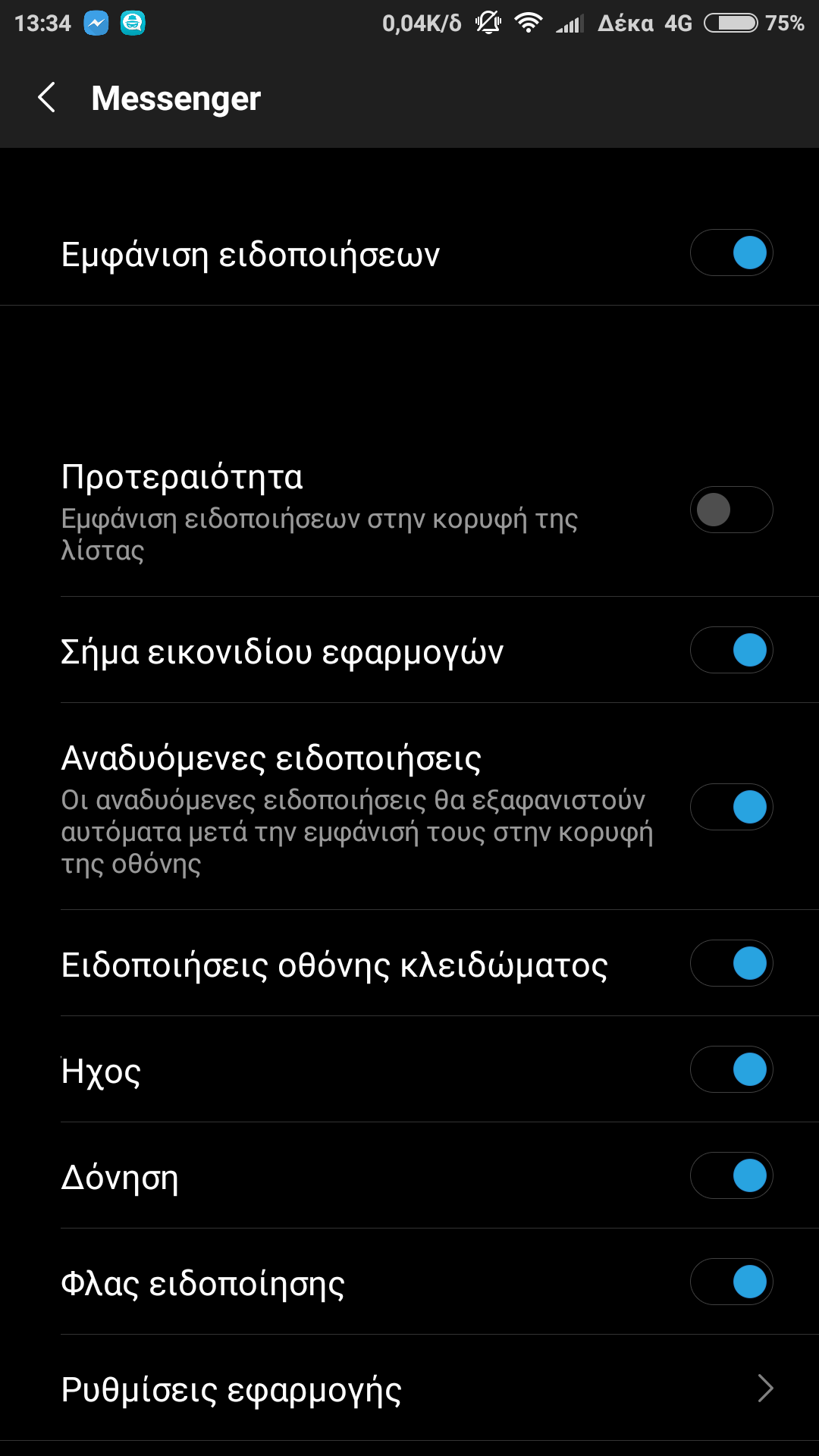Turn off the Εμφάνιση ειδοποιήσεων switch
The image size is (819, 1456).
[x=731, y=253]
